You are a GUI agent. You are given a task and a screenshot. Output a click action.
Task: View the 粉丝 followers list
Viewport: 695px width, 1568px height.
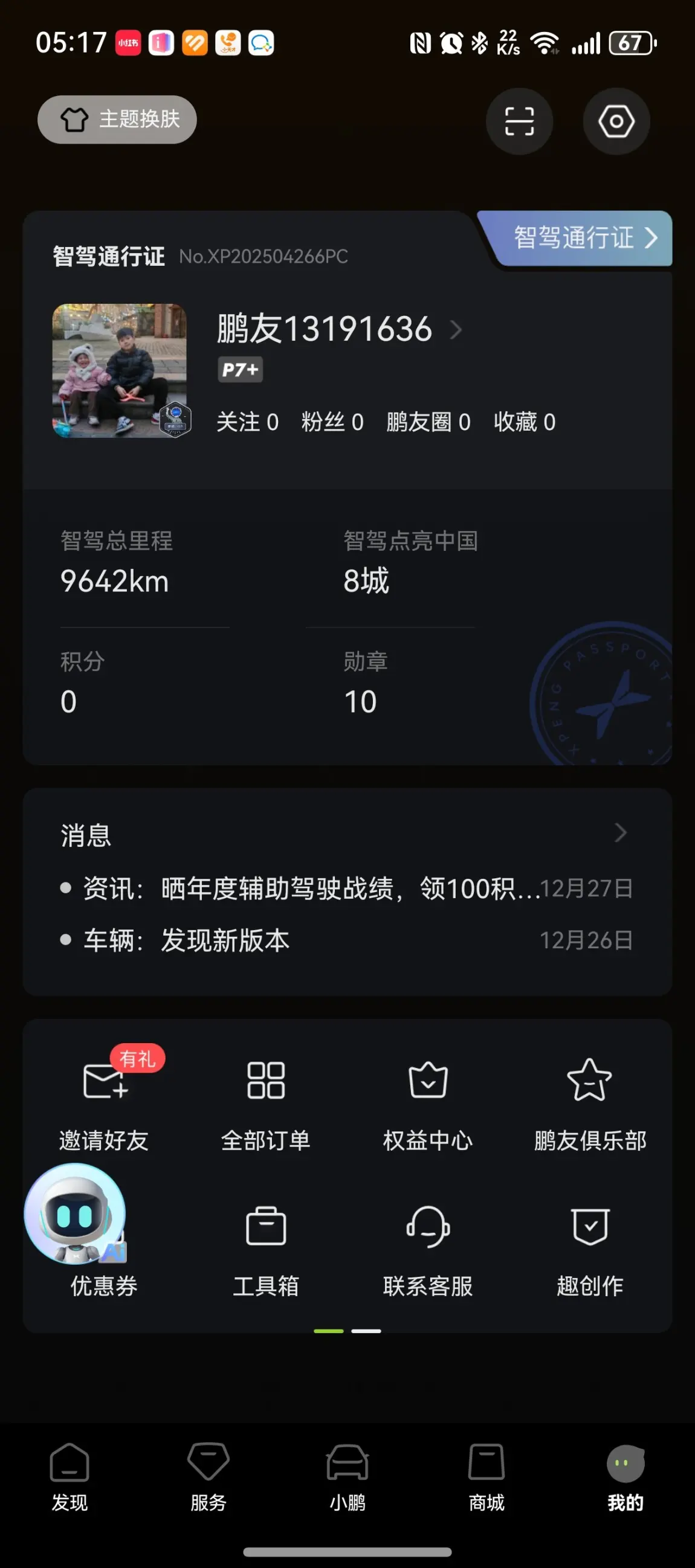[x=332, y=422]
